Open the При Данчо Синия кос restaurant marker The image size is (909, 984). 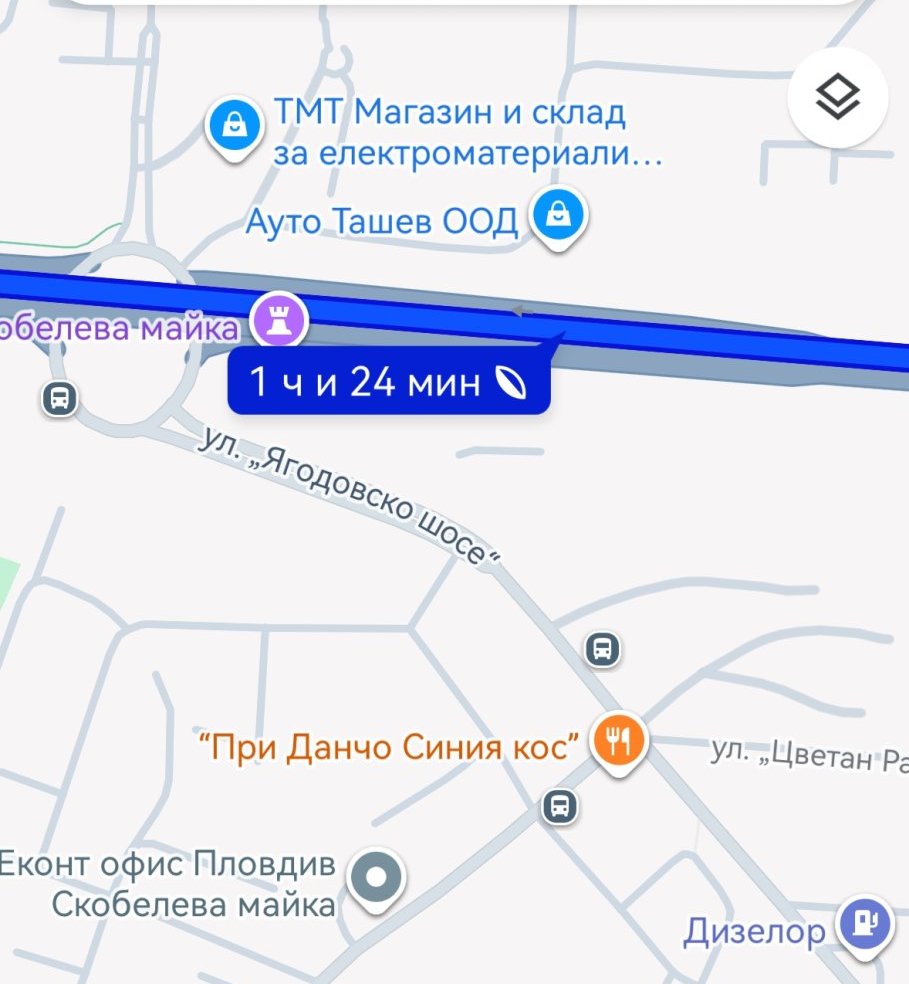[x=620, y=741]
